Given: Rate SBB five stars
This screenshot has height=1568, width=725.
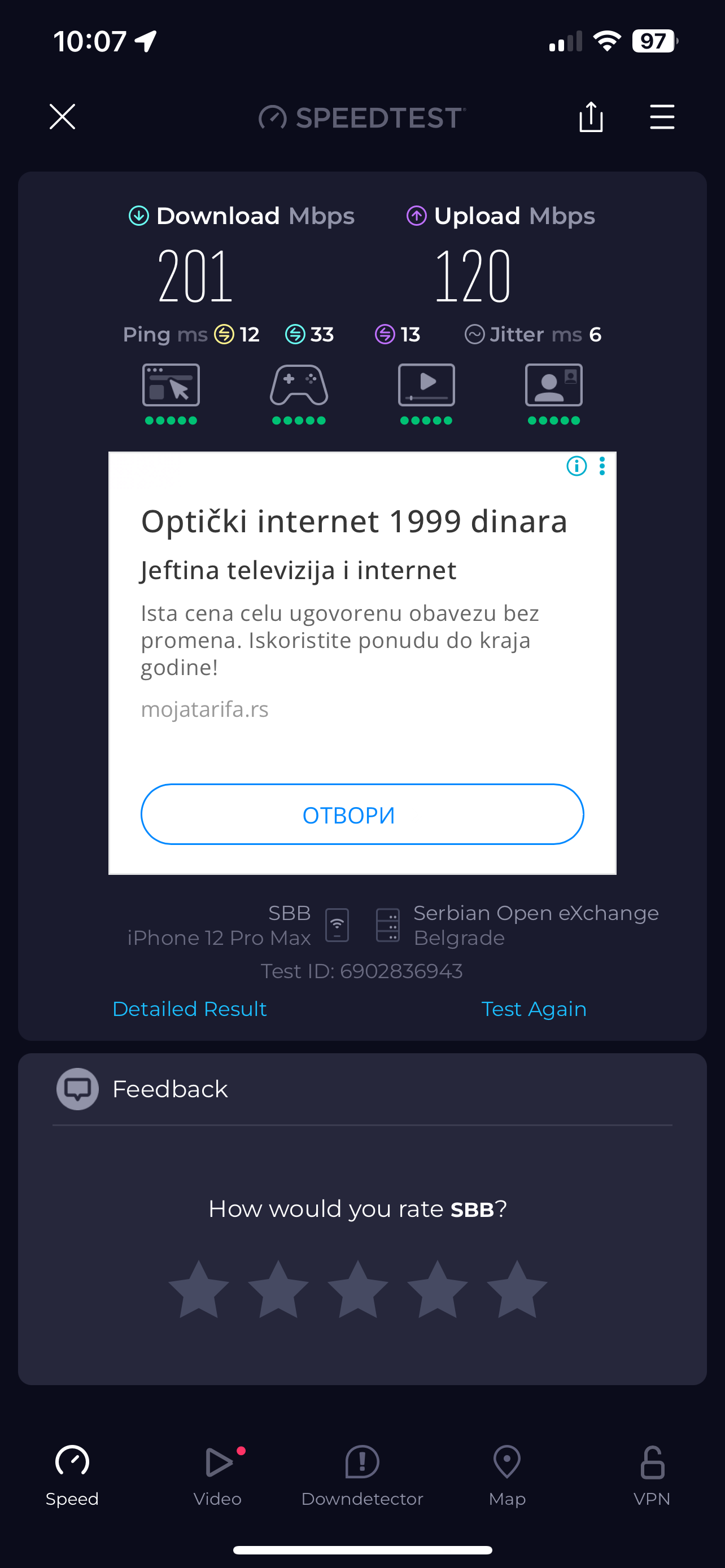Looking at the screenshot, I should point(517,1289).
